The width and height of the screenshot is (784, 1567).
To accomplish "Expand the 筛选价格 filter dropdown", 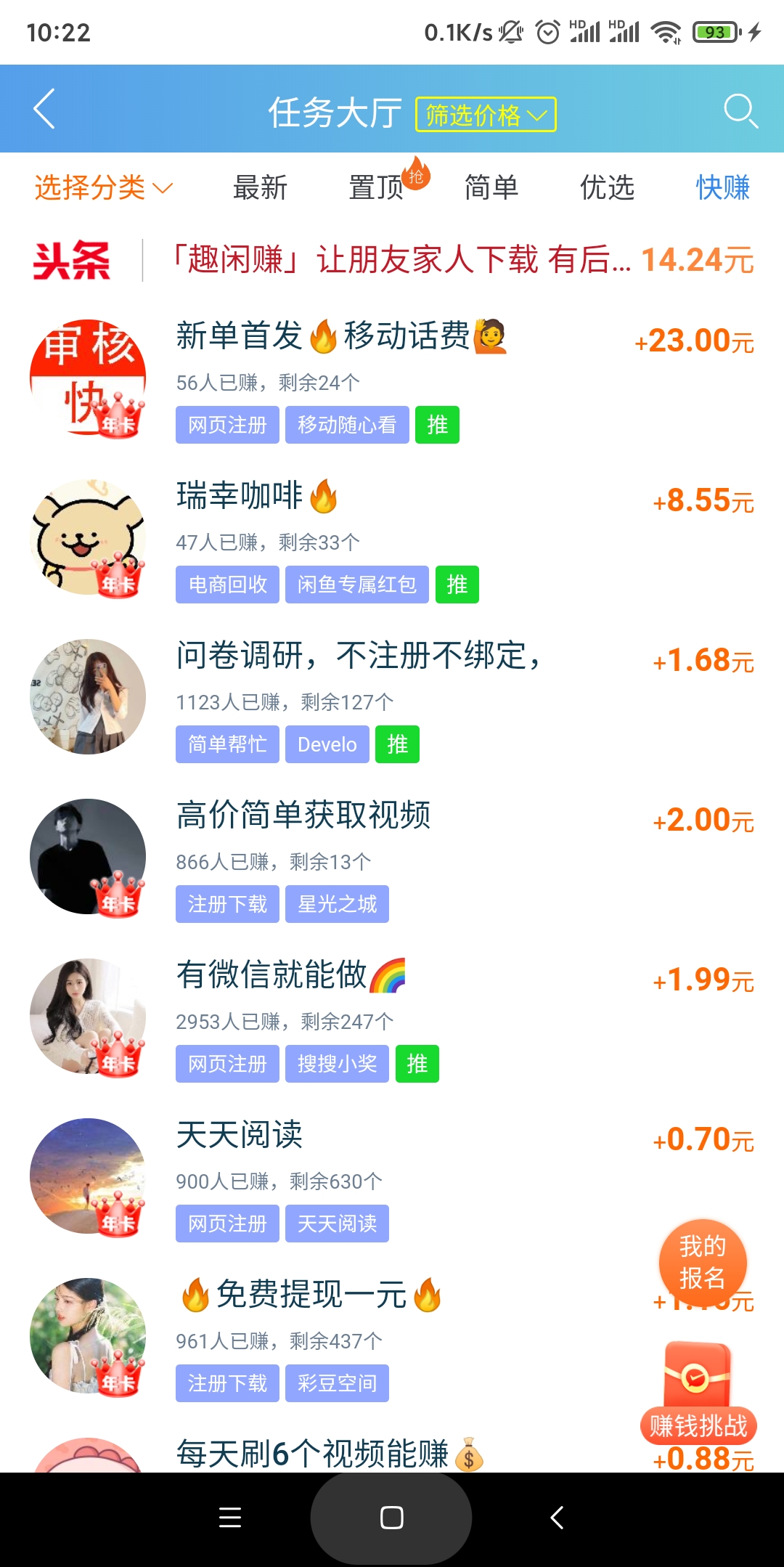I will (486, 115).
